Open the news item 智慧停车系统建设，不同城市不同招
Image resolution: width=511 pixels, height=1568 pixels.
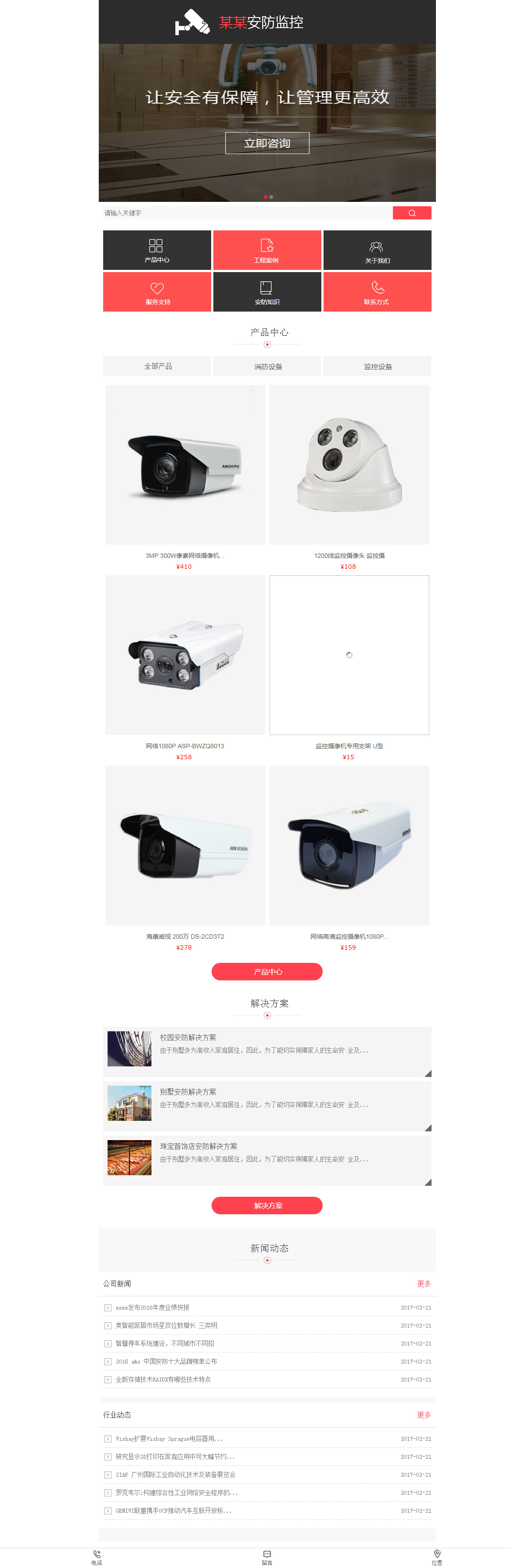tap(165, 1343)
